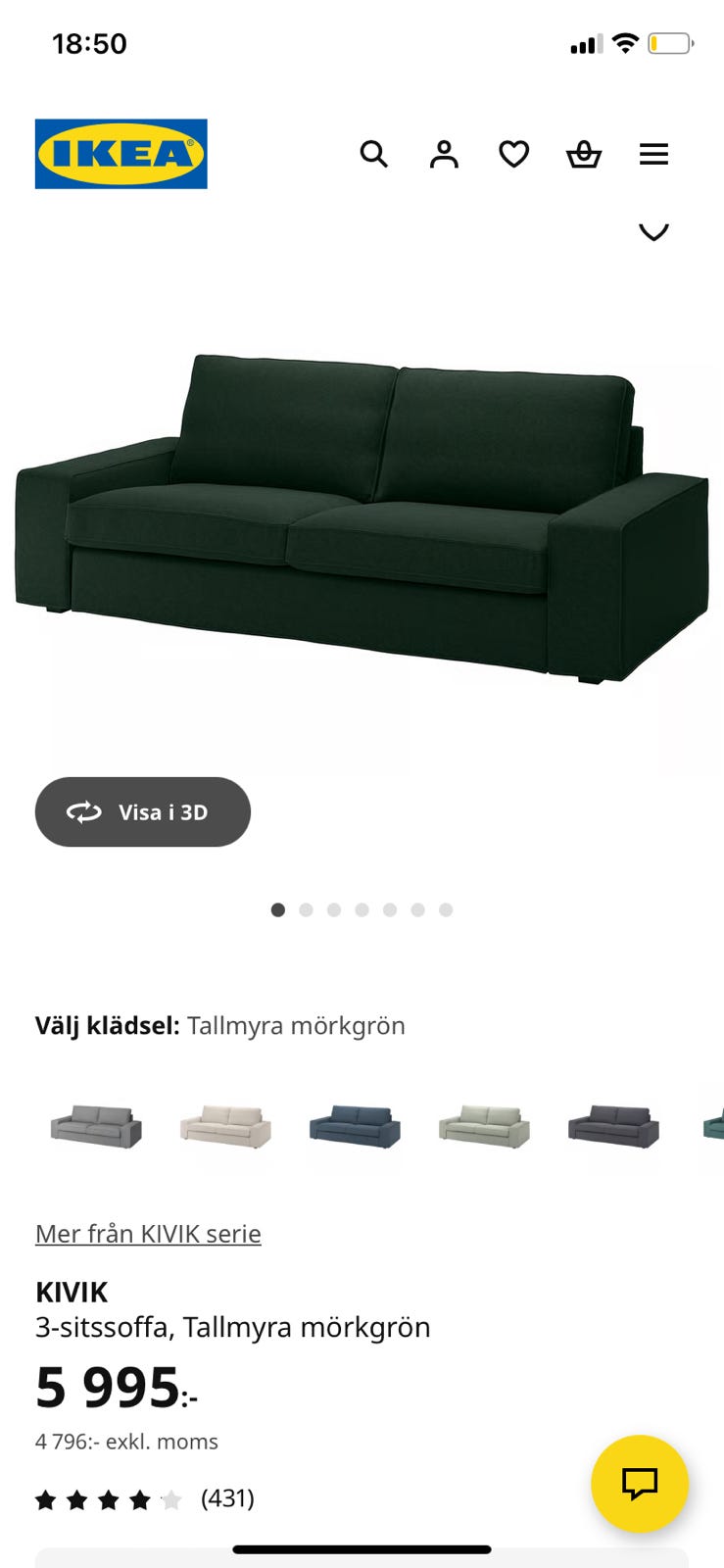Open the chat support bubble
This screenshot has height=1568, width=724.
pyautogui.click(x=641, y=1484)
